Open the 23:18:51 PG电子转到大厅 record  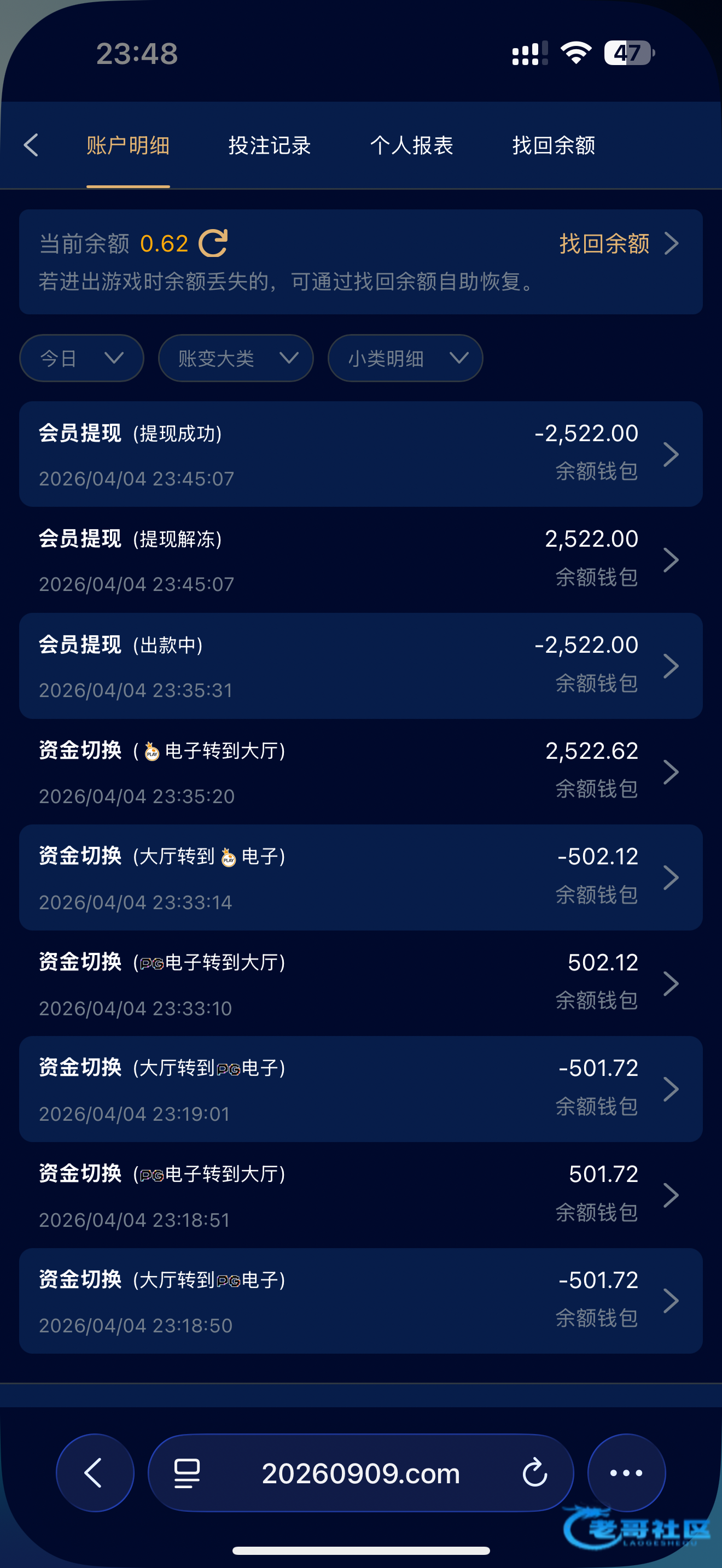pyautogui.click(x=360, y=1196)
